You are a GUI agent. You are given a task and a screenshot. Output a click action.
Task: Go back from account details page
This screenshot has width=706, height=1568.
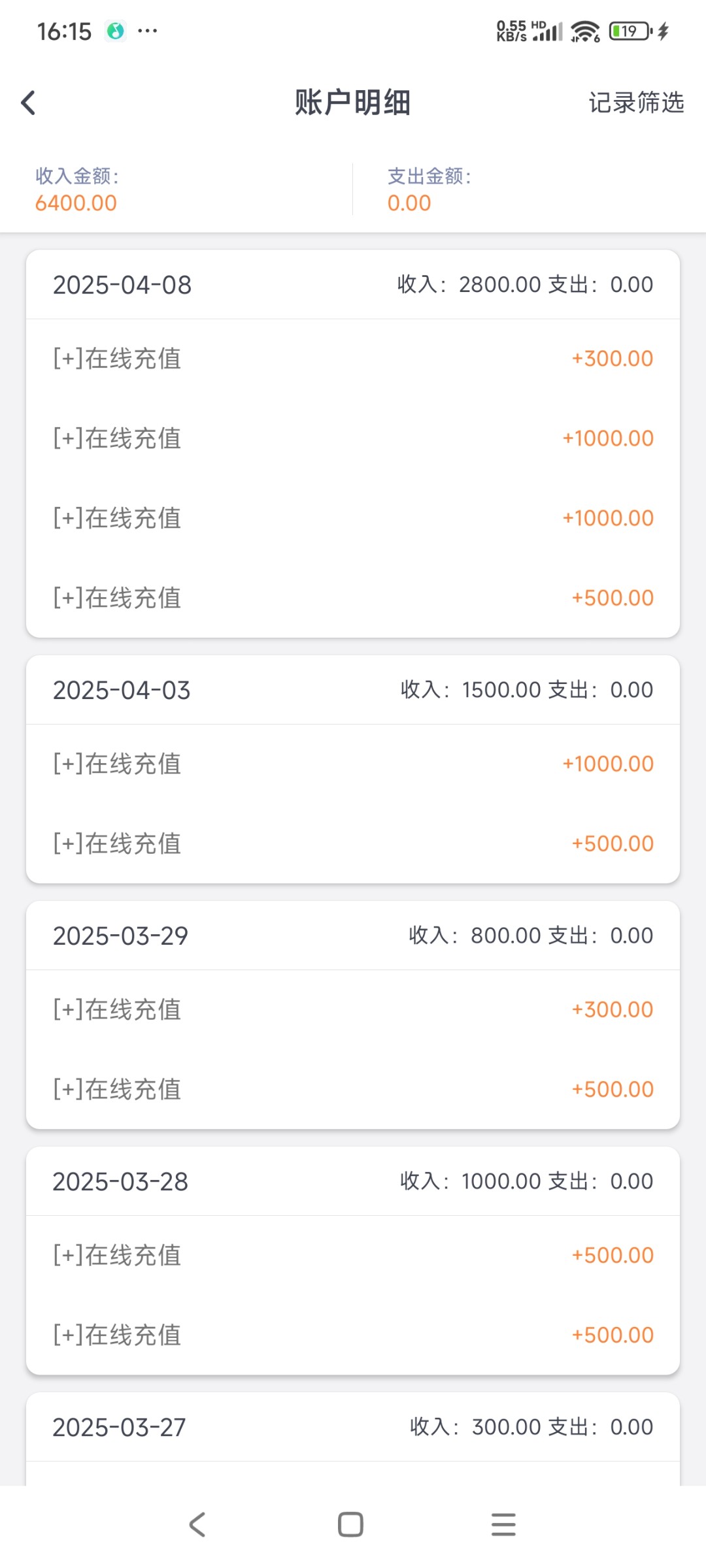click(x=28, y=103)
